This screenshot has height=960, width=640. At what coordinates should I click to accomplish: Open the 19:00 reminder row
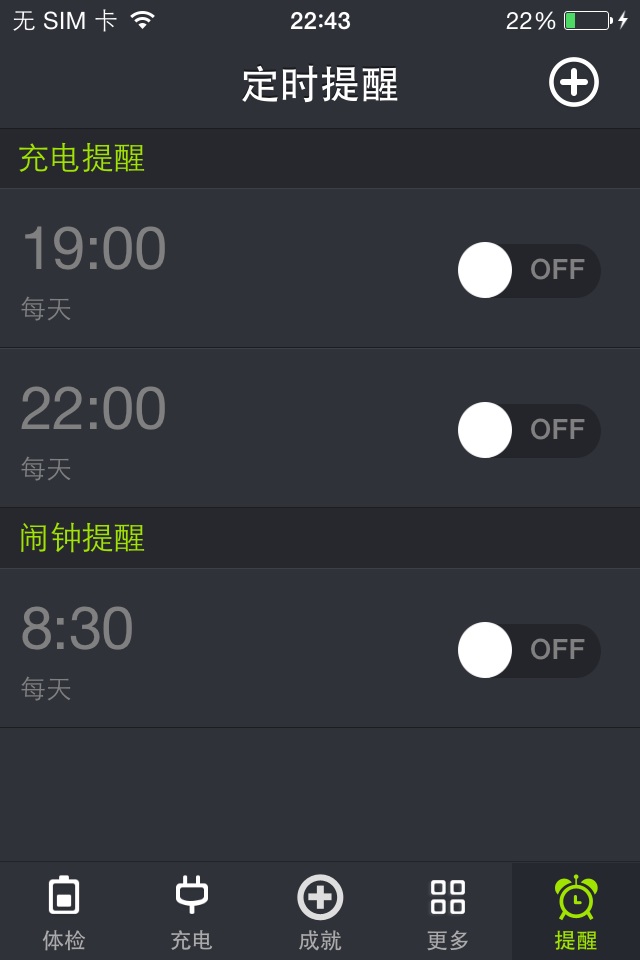[x=200, y=268]
